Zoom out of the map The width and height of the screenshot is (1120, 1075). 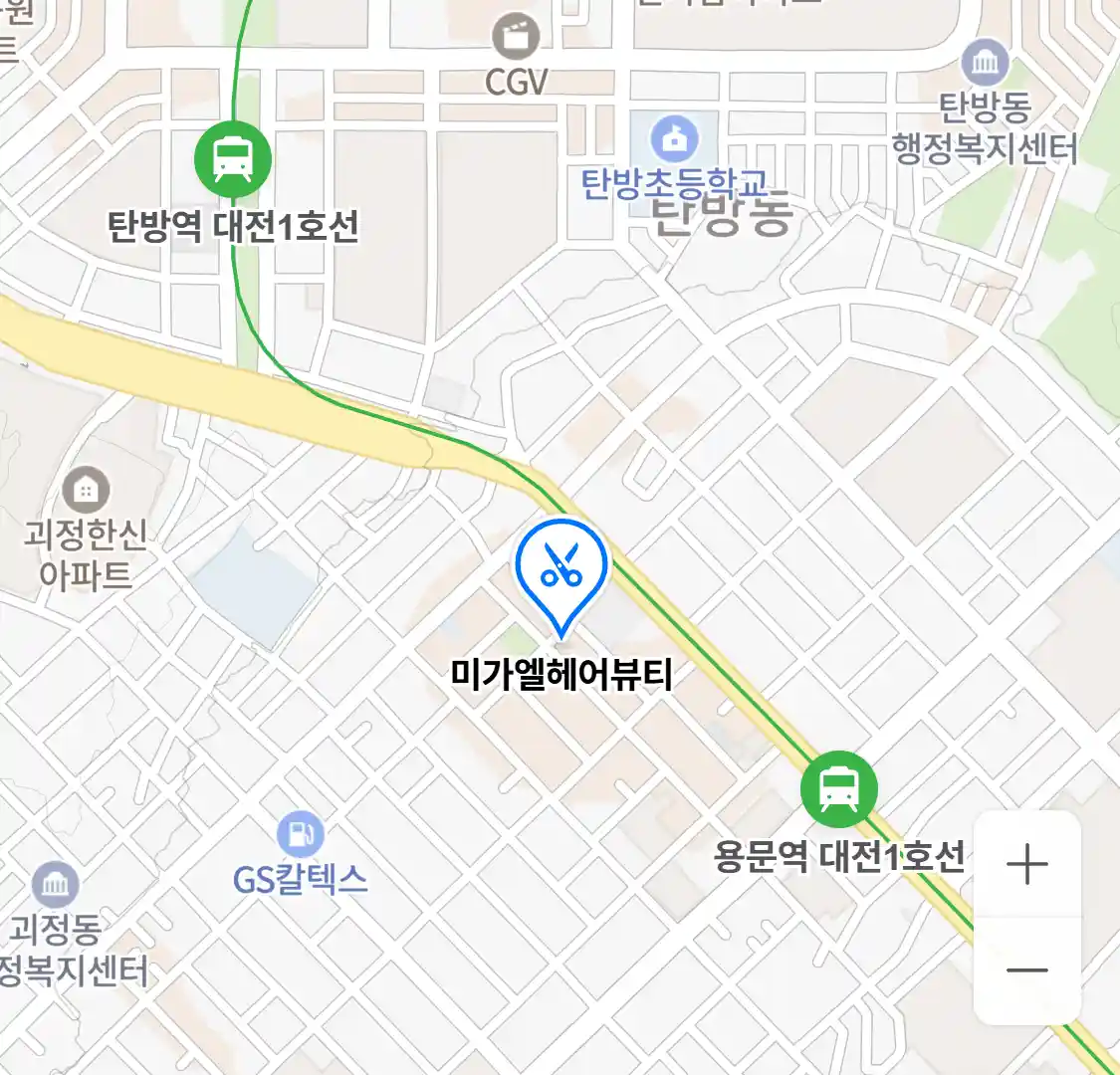1026,970
